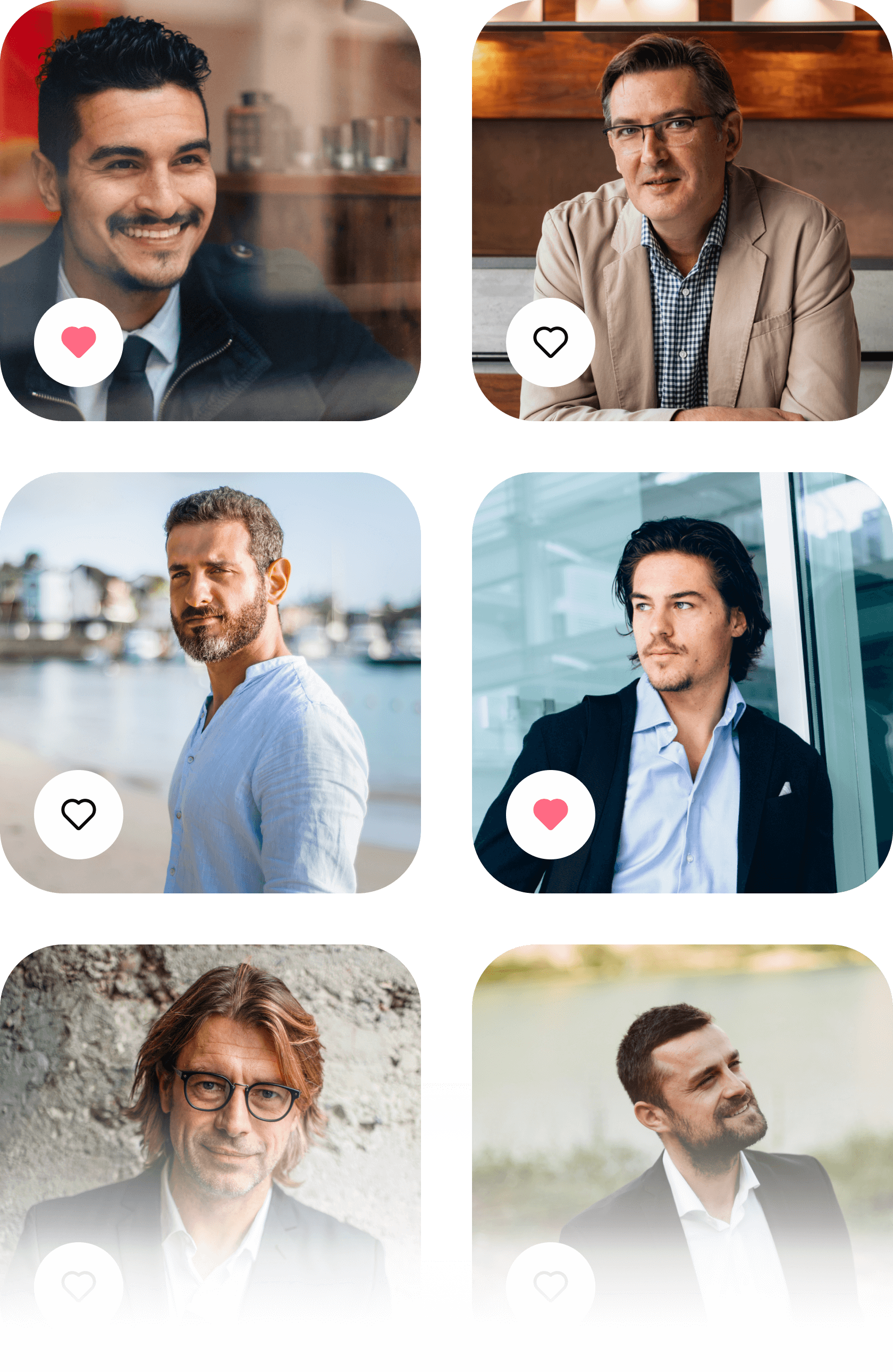Like the man with long reddish hair and glasses

point(78,1285)
